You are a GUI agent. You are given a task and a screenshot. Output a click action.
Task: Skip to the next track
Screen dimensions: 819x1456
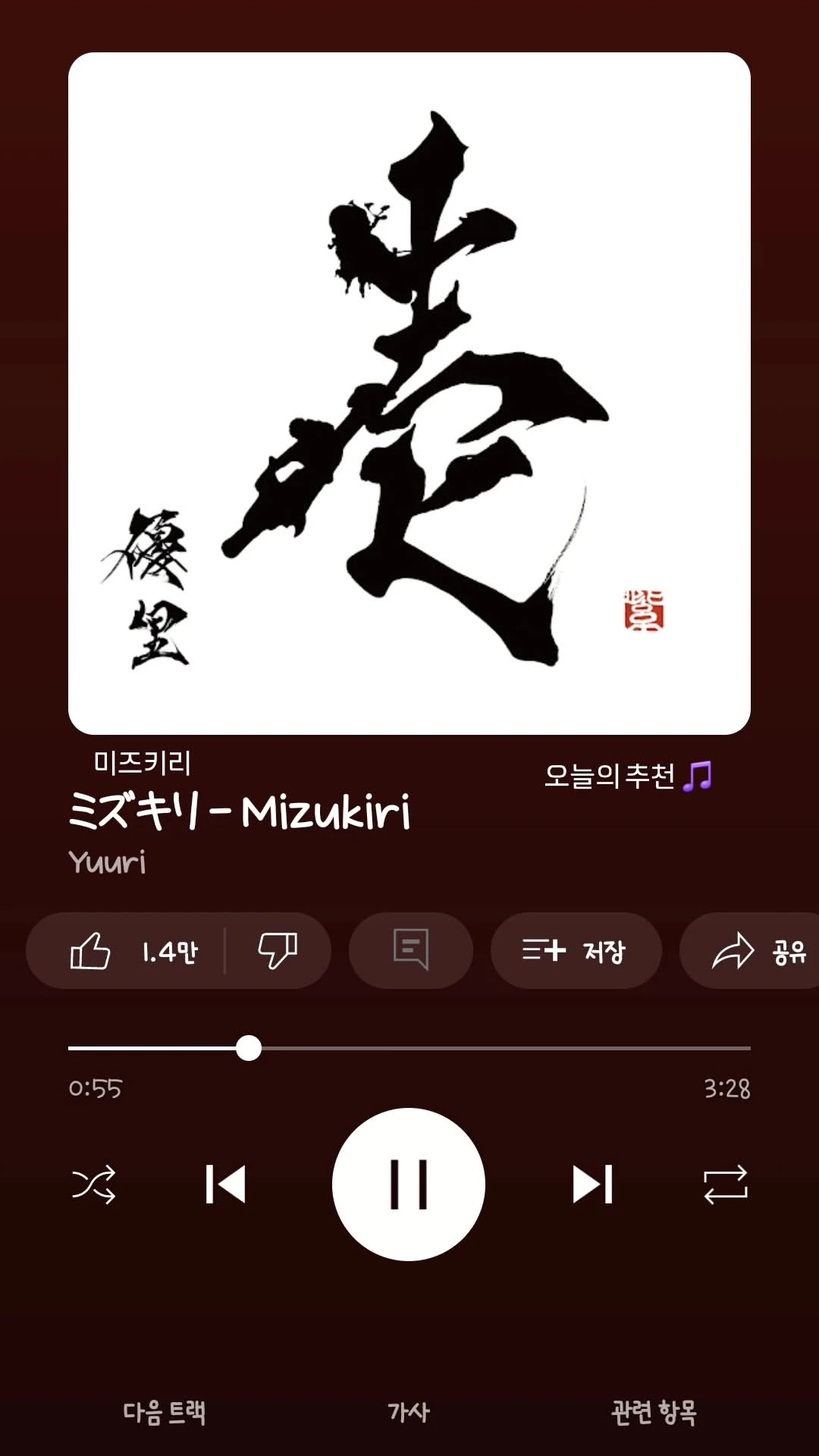click(x=592, y=1185)
